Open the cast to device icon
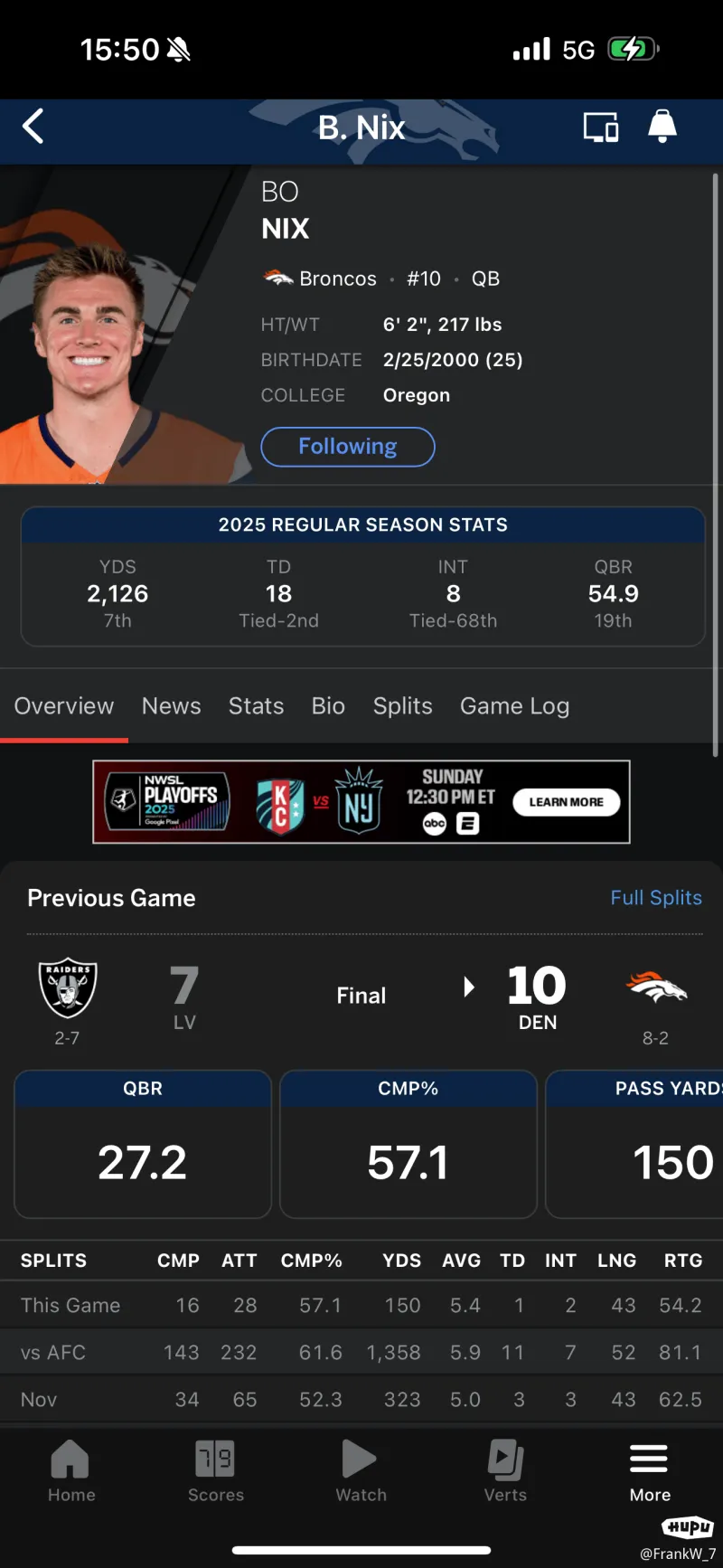 [x=600, y=127]
